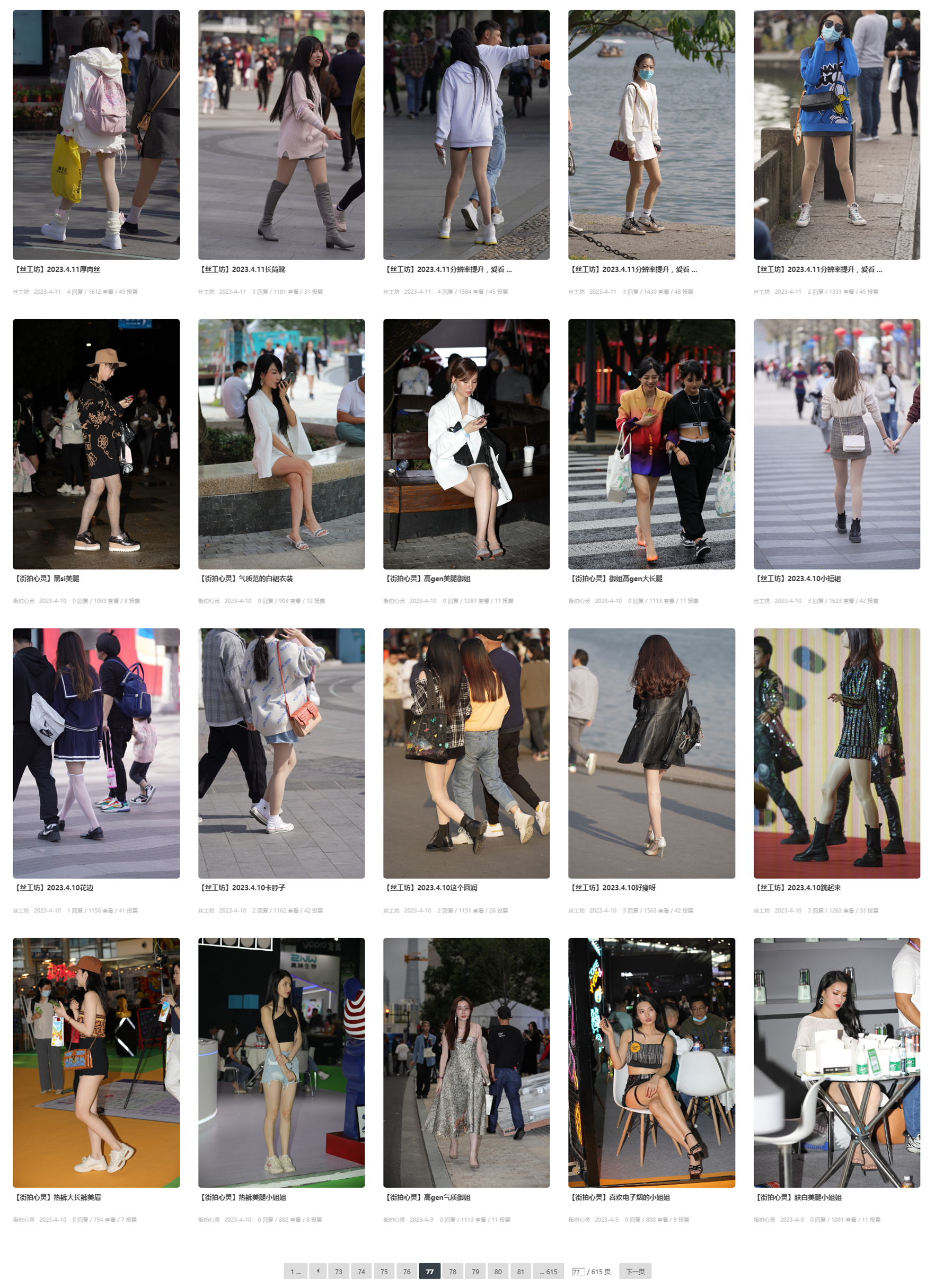This screenshot has width=935, height=1288.
Task: Open post 2023.4.10好瘦呀
Action: [613, 887]
